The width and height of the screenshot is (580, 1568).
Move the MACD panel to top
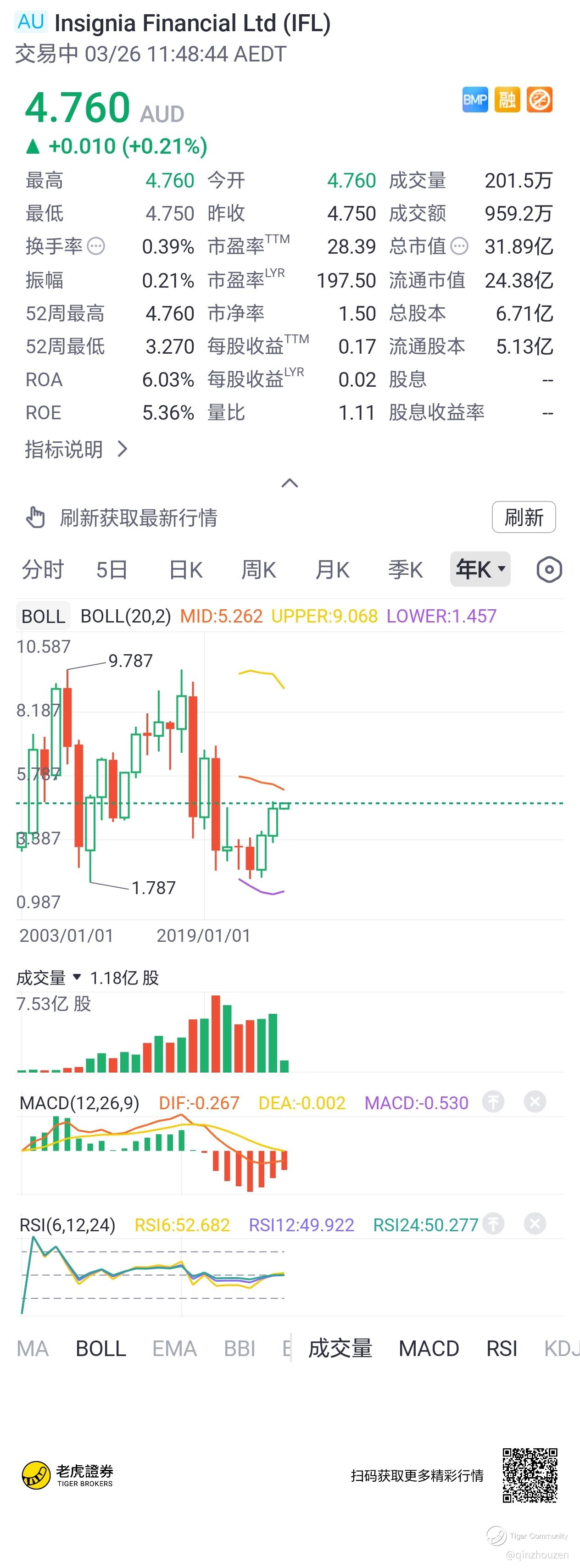coord(493,1102)
